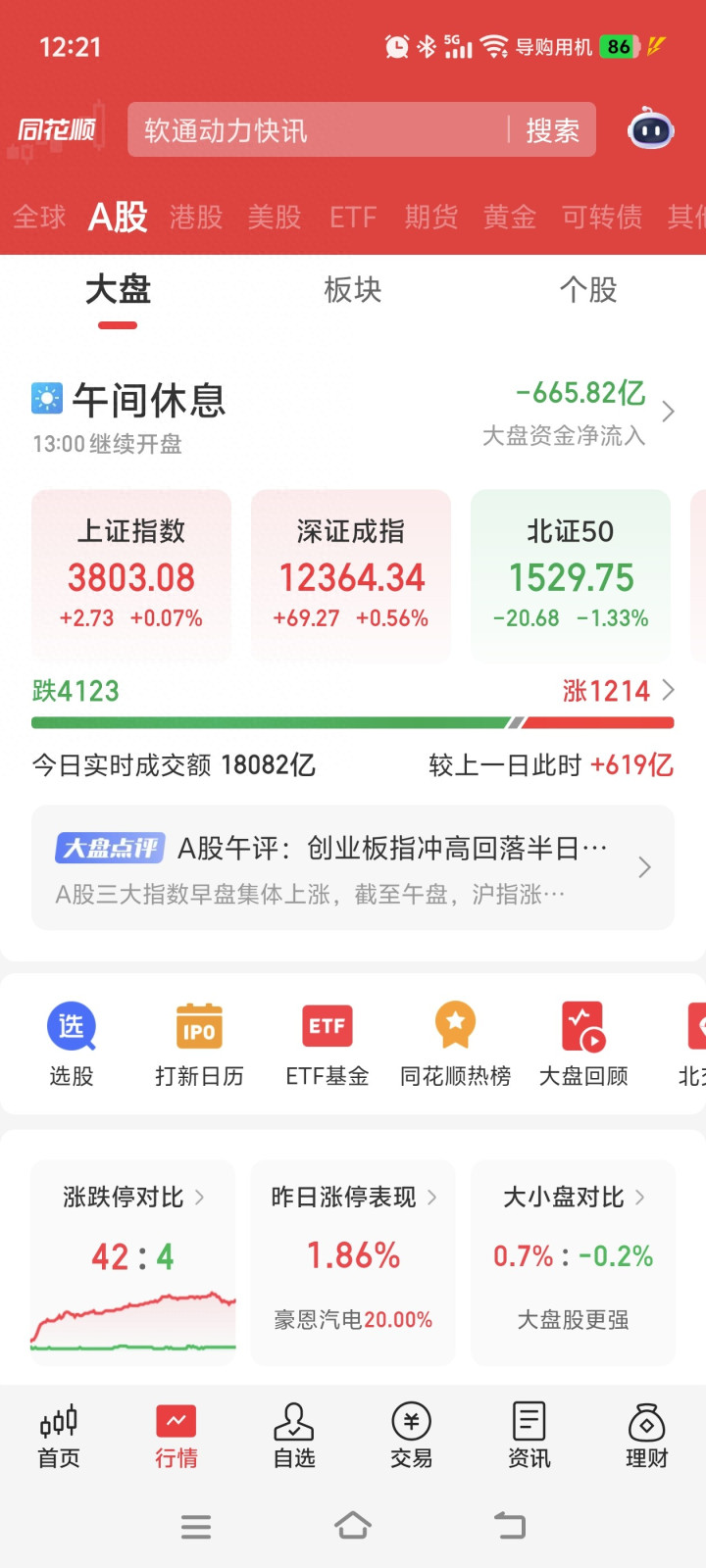Open 同花顺热榜 ranking shortcut
Viewport: 706px width, 1568px height.
[x=455, y=1045]
